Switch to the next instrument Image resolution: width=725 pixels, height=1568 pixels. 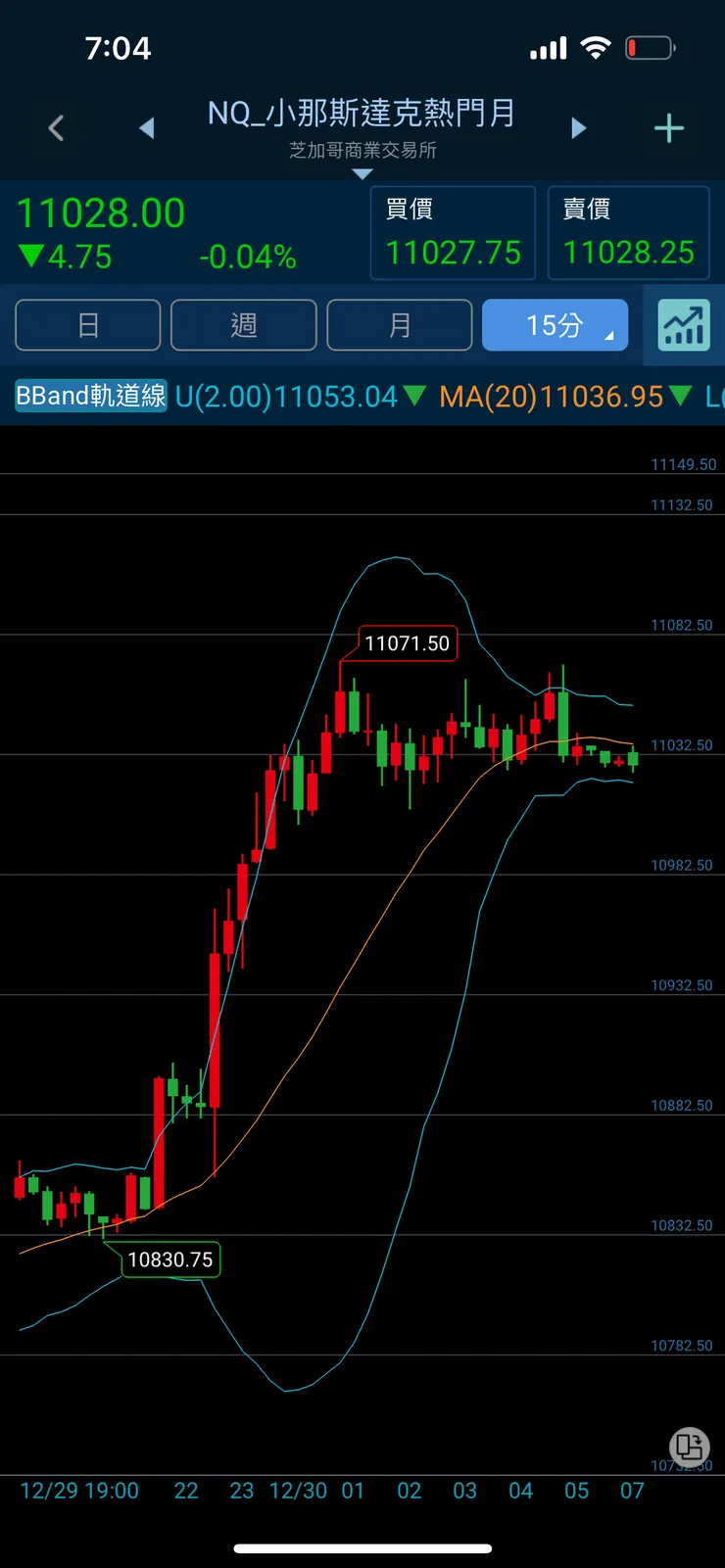578,128
